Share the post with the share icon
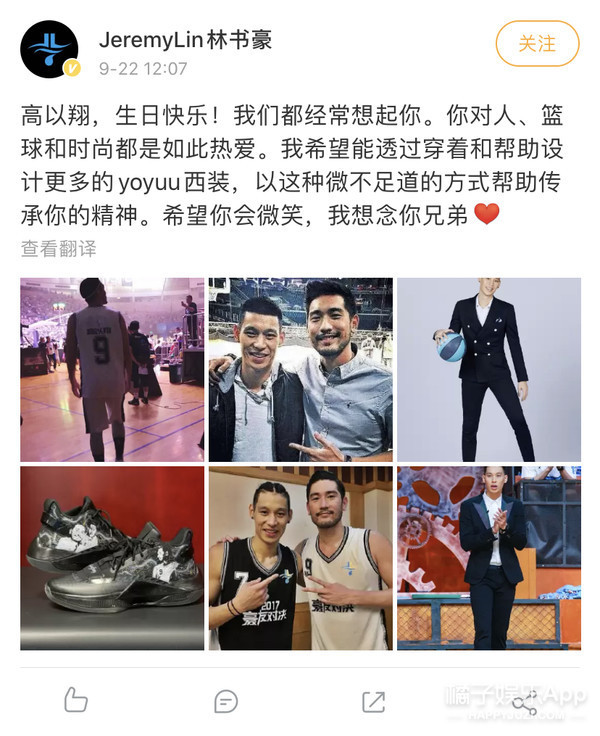Image resolution: width=600 pixels, height=736 pixels. pos(524,701)
